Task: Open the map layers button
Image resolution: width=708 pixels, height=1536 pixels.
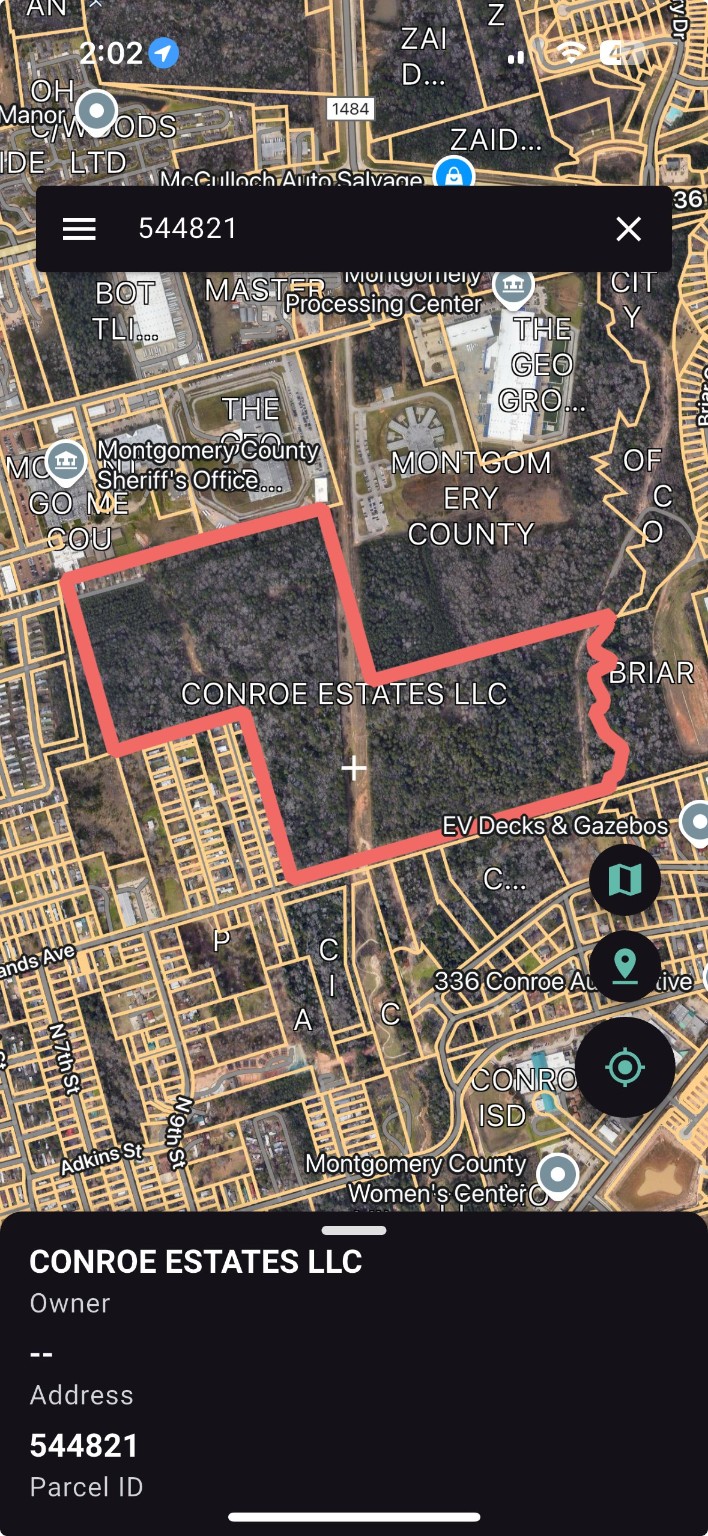Action: (x=625, y=880)
